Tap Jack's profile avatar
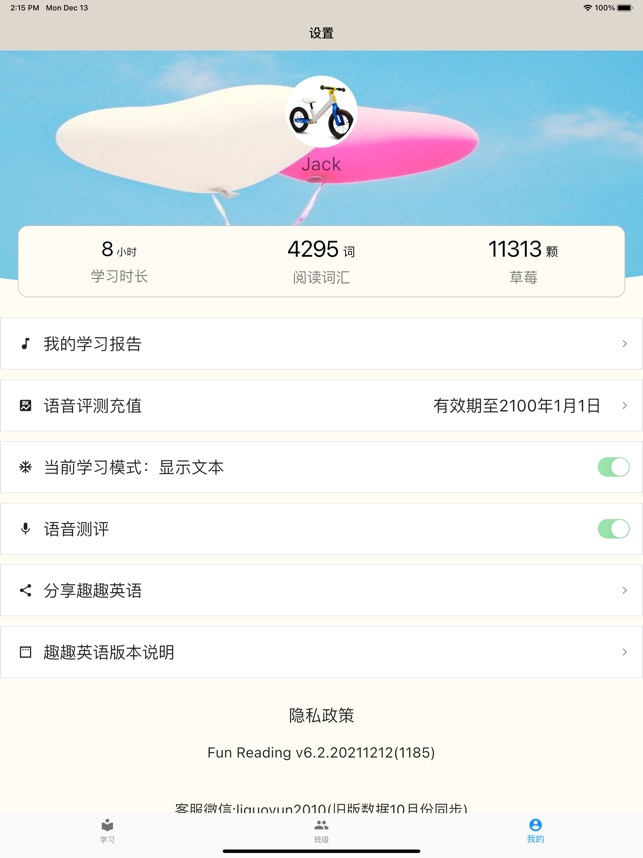Image resolution: width=643 pixels, height=858 pixels. pyautogui.click(x=321, y=112)
